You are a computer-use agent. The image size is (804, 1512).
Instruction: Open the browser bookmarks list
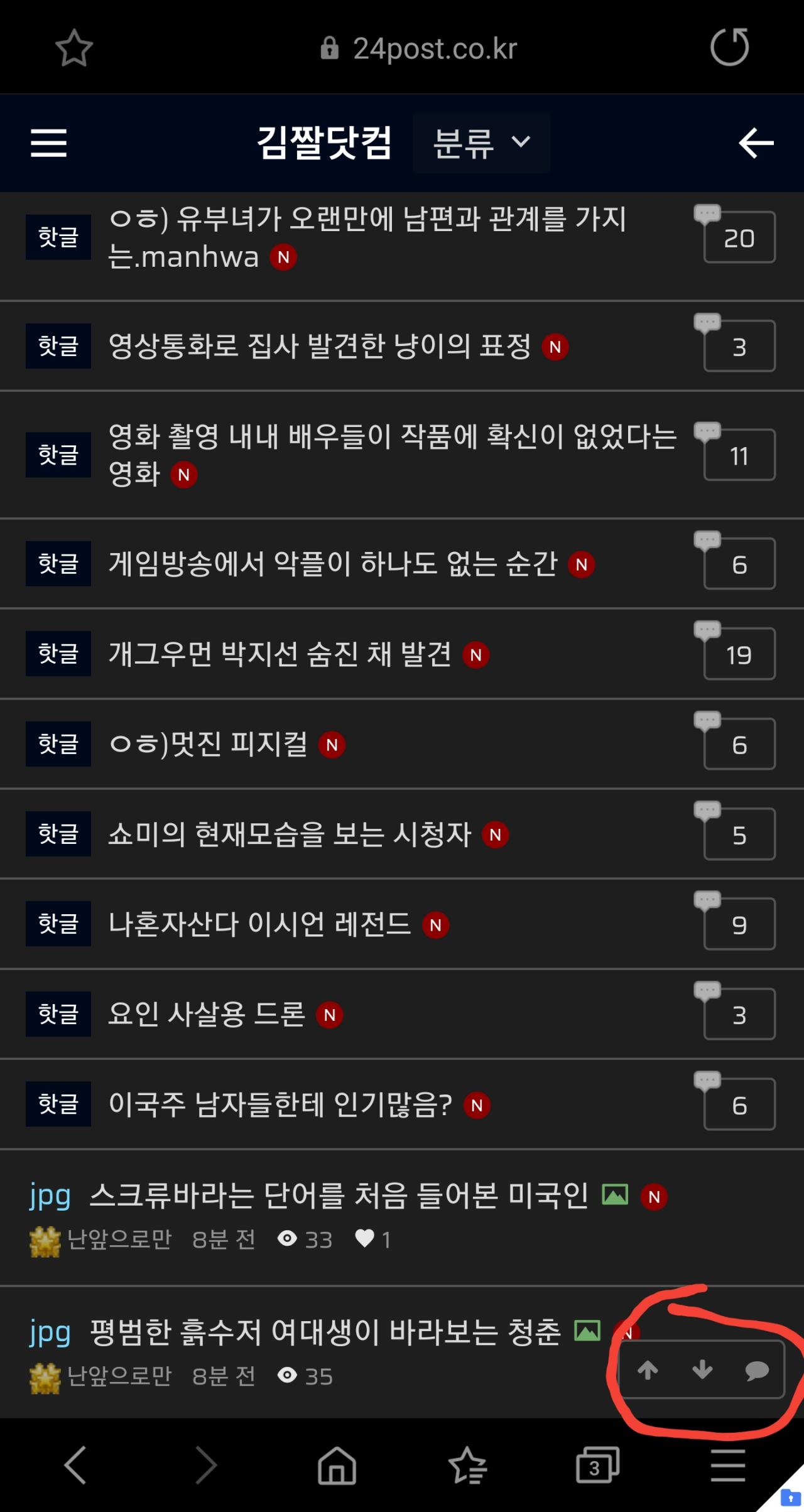(467, 1466)
